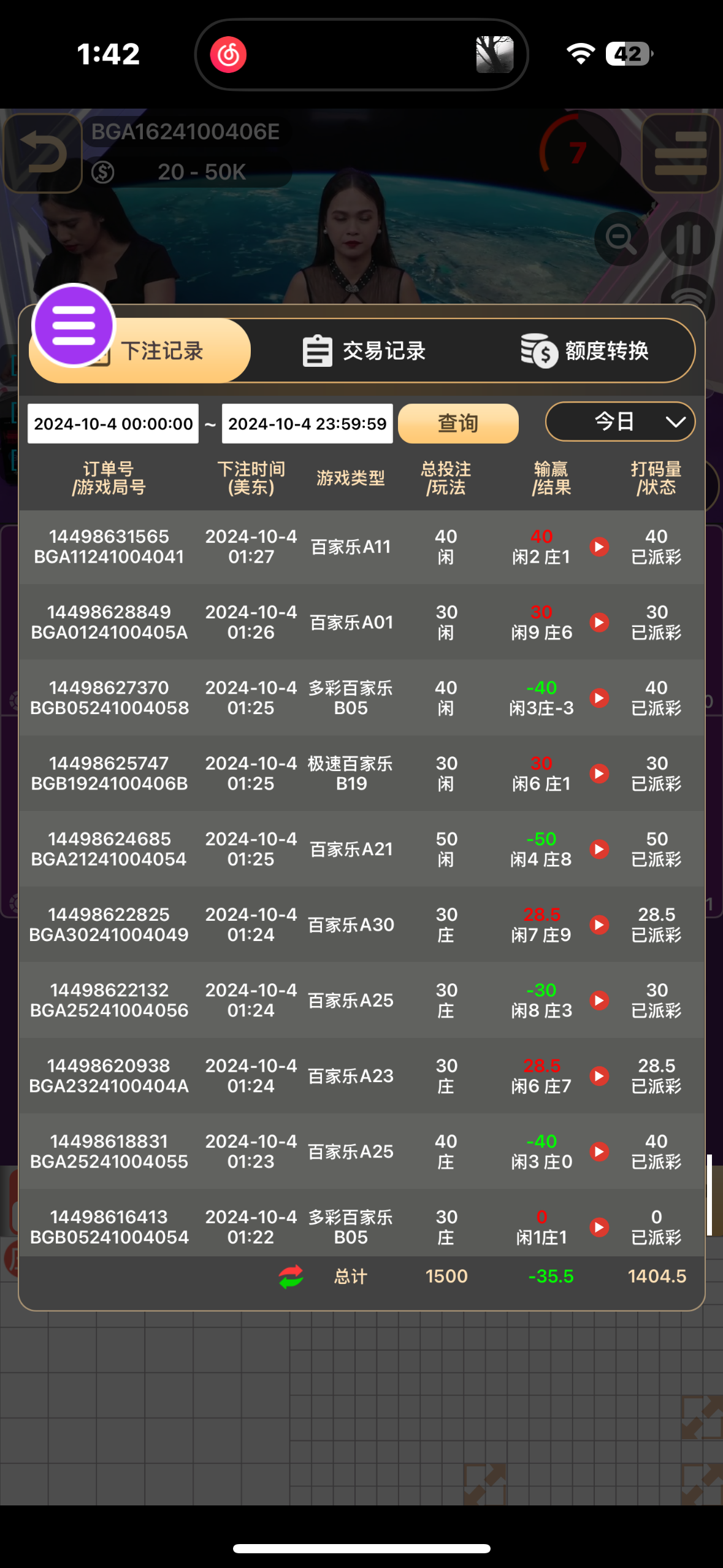Switch to the 额度转换 tab
Viewport: 723px width, 1568px height.
[584, 351]
